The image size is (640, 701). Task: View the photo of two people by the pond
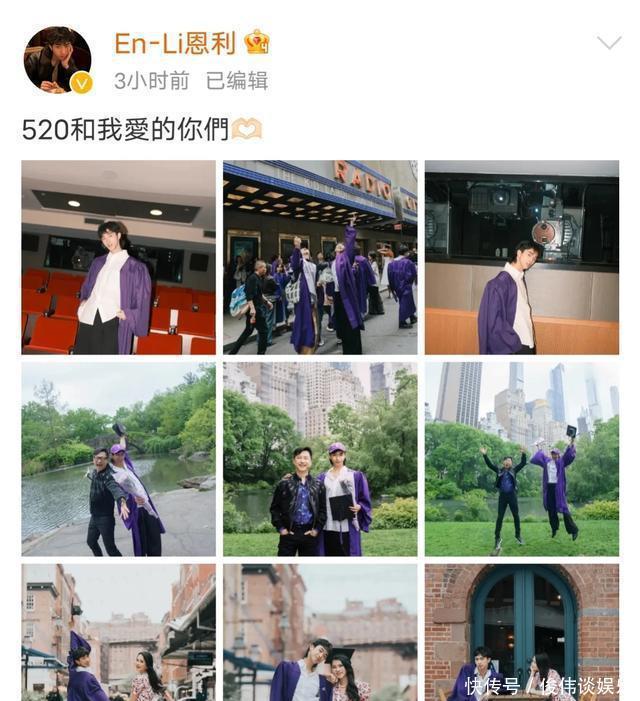pos(118,459)
